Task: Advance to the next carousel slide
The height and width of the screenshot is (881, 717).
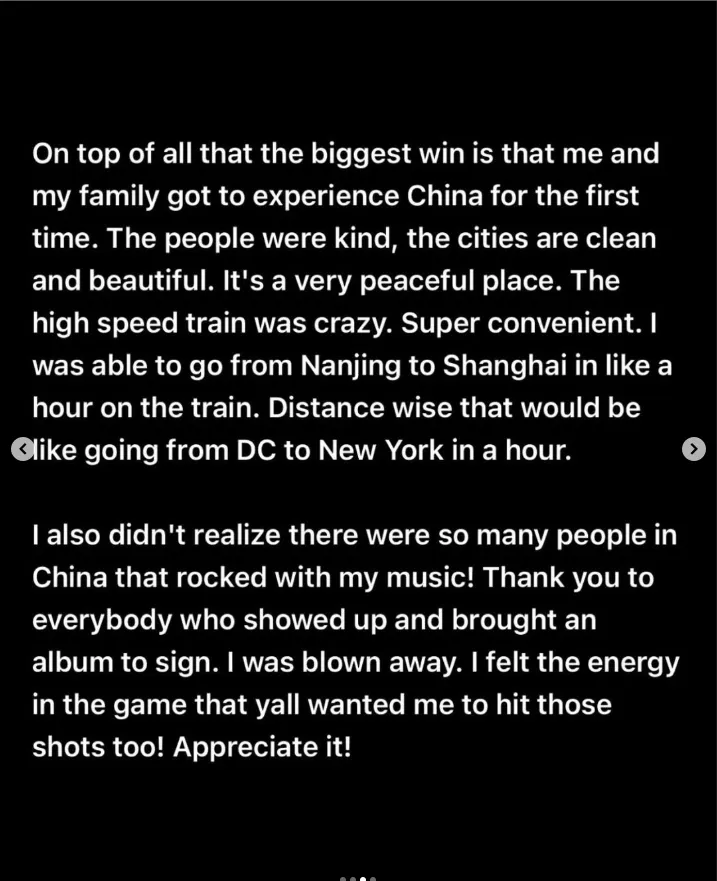Action: [x=693, y=449]
